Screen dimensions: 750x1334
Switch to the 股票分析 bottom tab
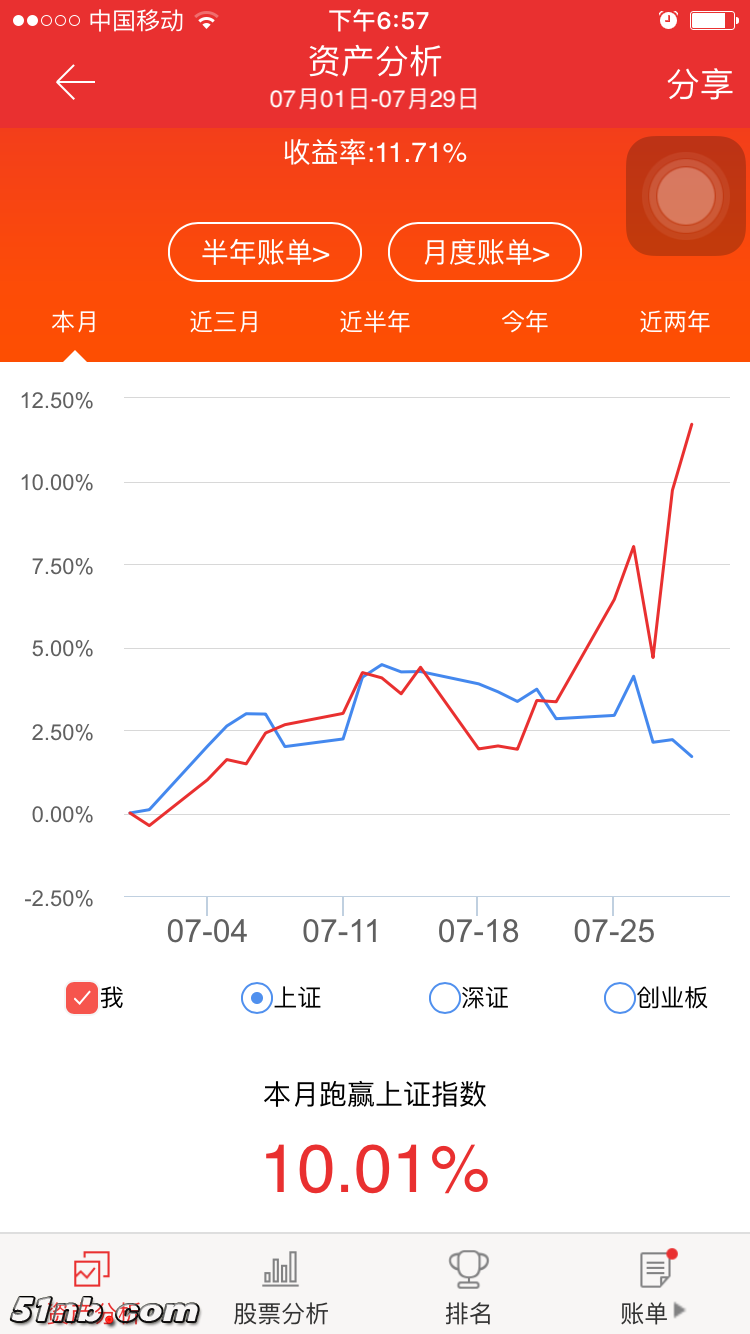tap(280, 1285)
